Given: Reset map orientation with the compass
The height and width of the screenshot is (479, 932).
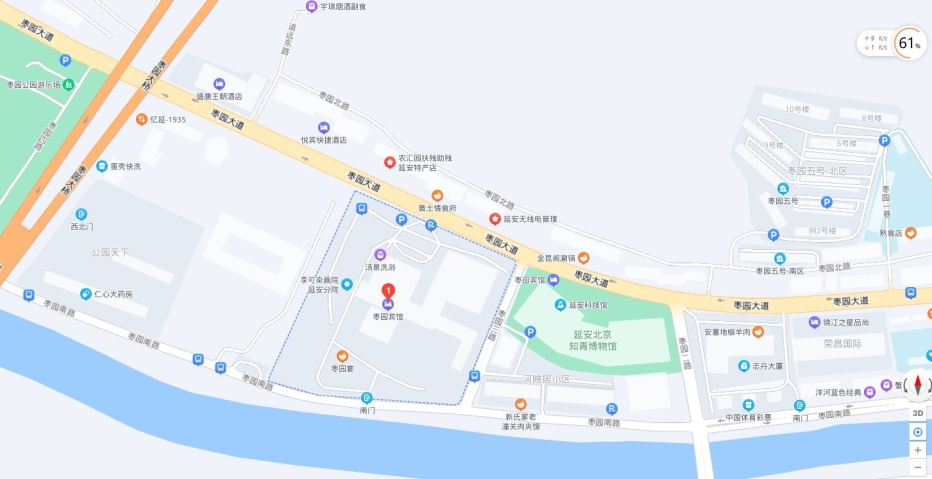Looking at the screenshot, I should click(917, 387).
